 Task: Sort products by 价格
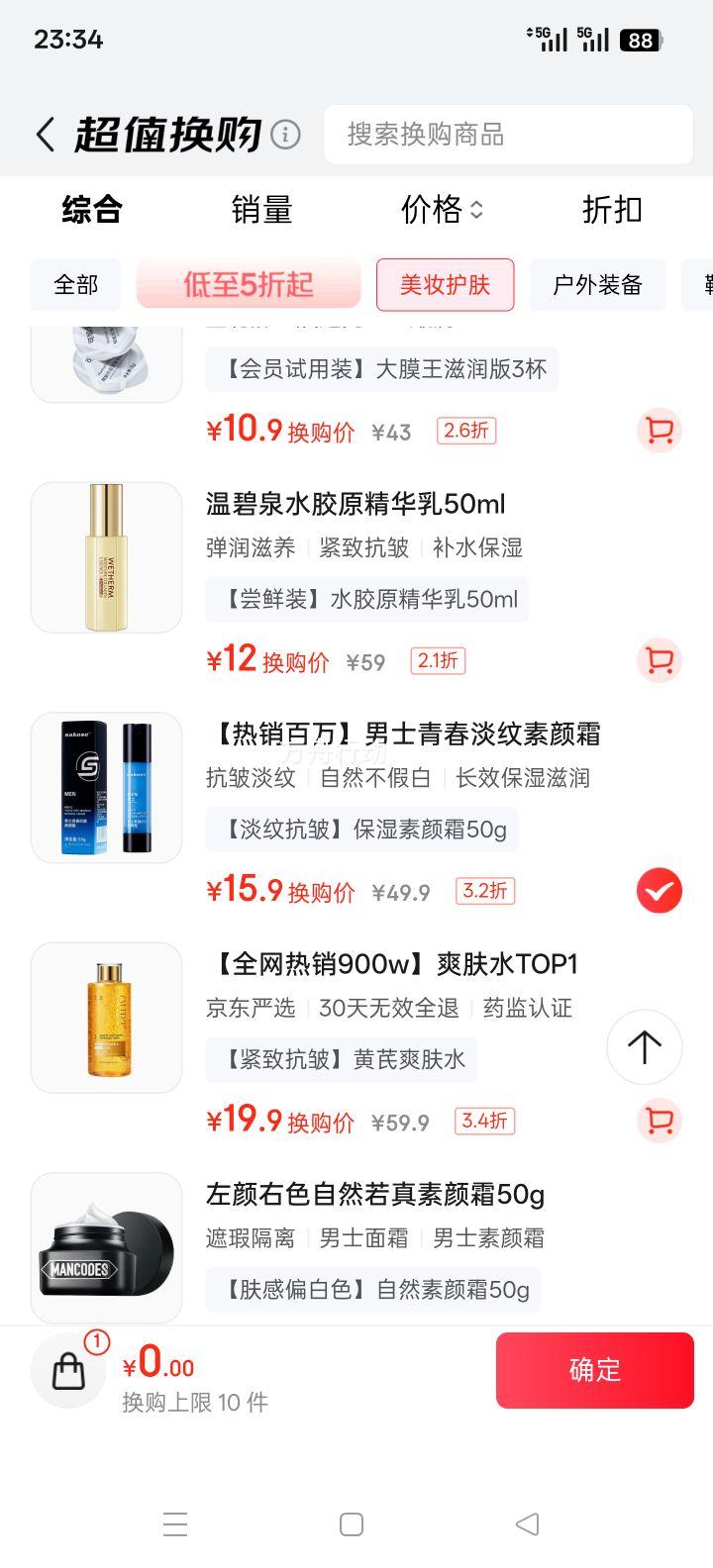[x=442, y=210]
